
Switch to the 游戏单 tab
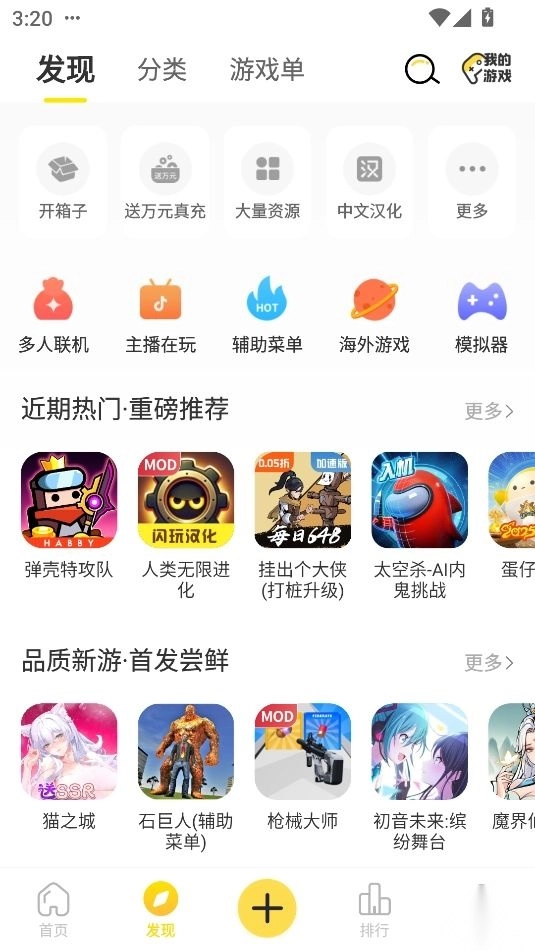tap(266, 69)
